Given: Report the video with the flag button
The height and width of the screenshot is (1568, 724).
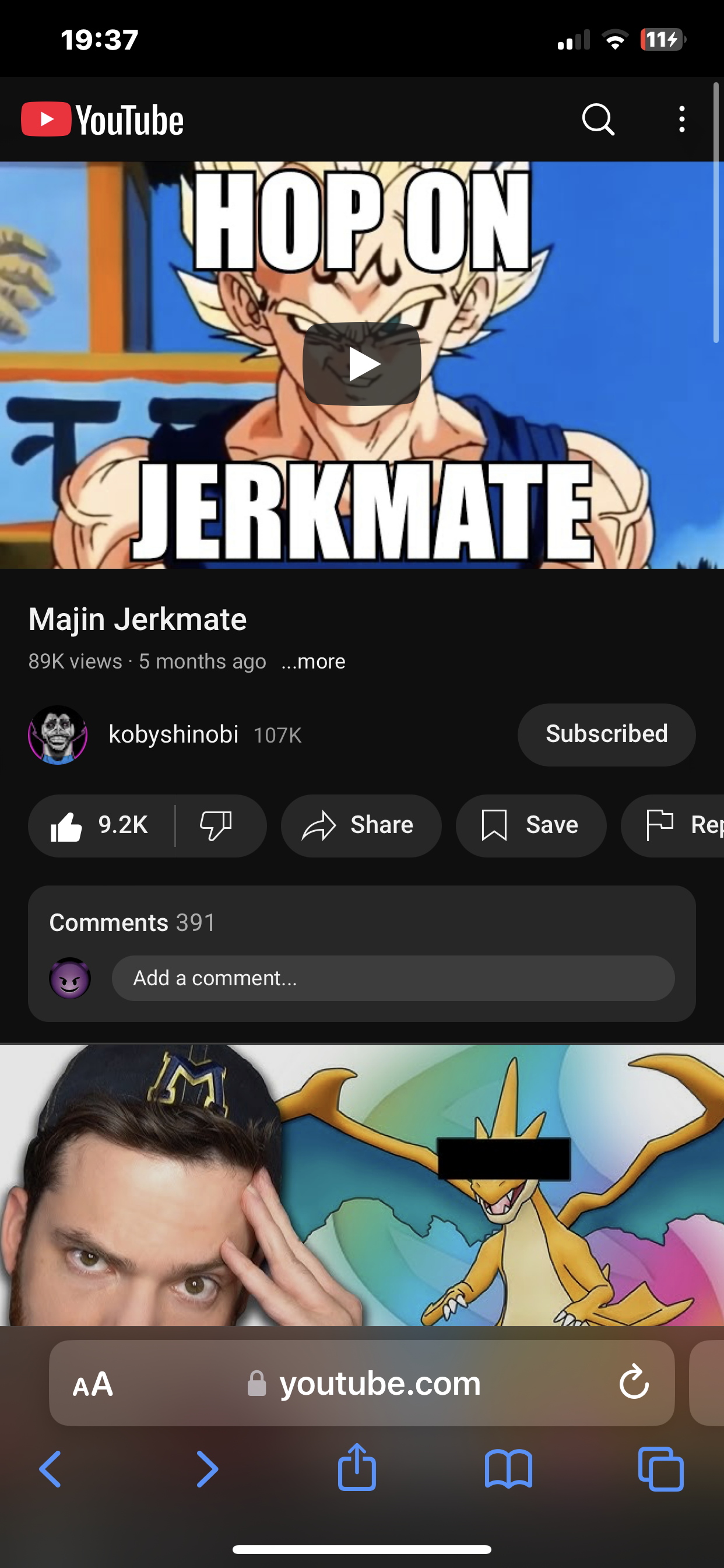Looking at the screenshot, I should pos(673,826).
